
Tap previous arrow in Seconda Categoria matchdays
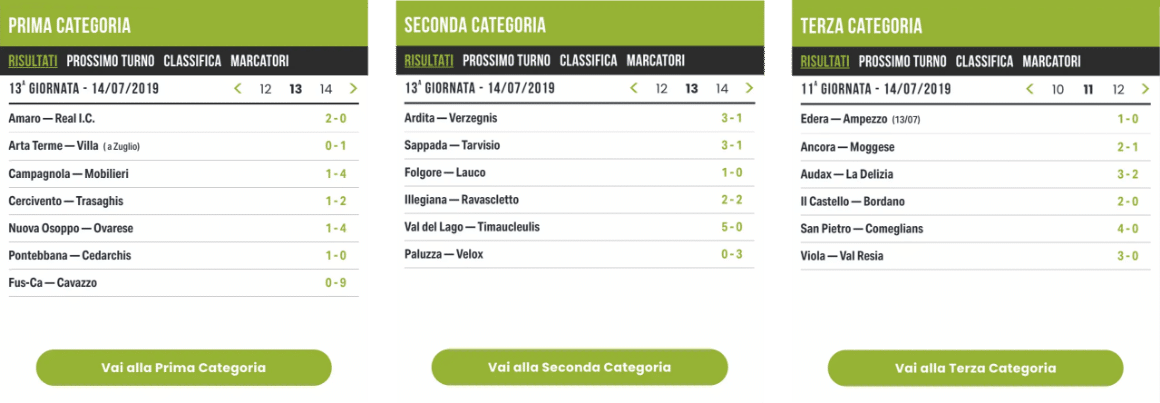coord(634,89)
